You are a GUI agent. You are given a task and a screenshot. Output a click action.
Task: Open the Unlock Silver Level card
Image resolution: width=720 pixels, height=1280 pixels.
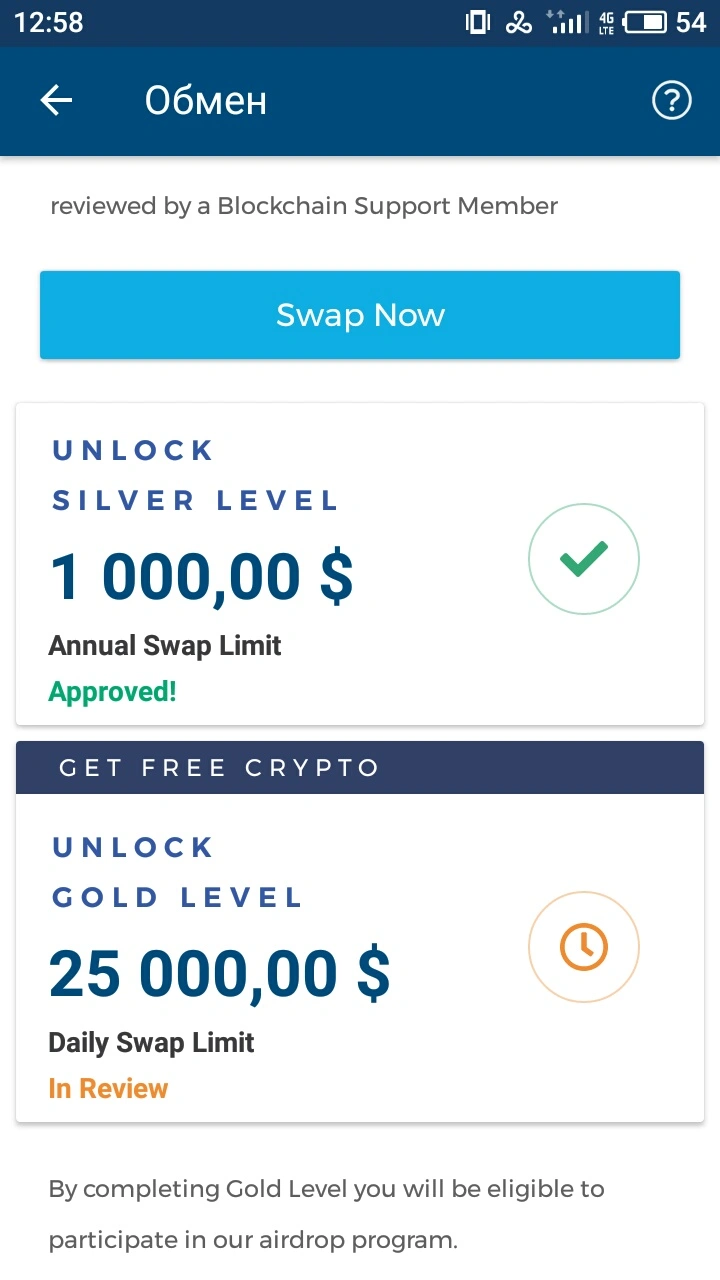360,564
